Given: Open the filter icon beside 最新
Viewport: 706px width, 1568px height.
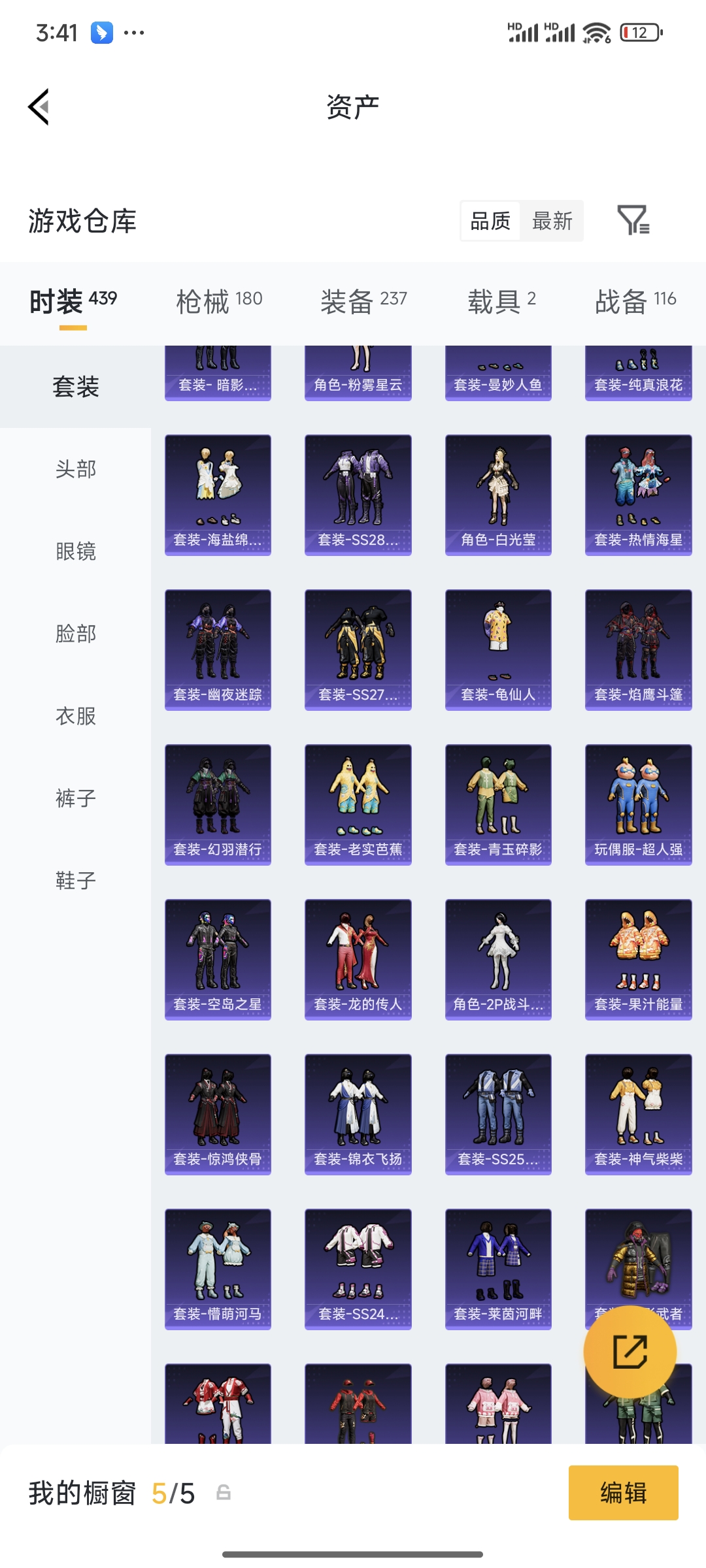Looking at the screenshot, I should pyautogui.click(x=633, y=220).
